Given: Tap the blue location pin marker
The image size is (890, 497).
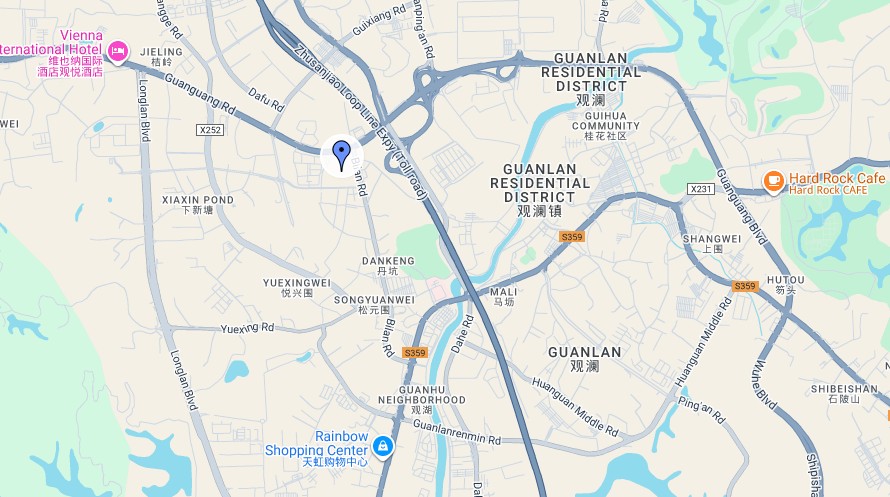Looking at the screenshot, I should point(341,155).
